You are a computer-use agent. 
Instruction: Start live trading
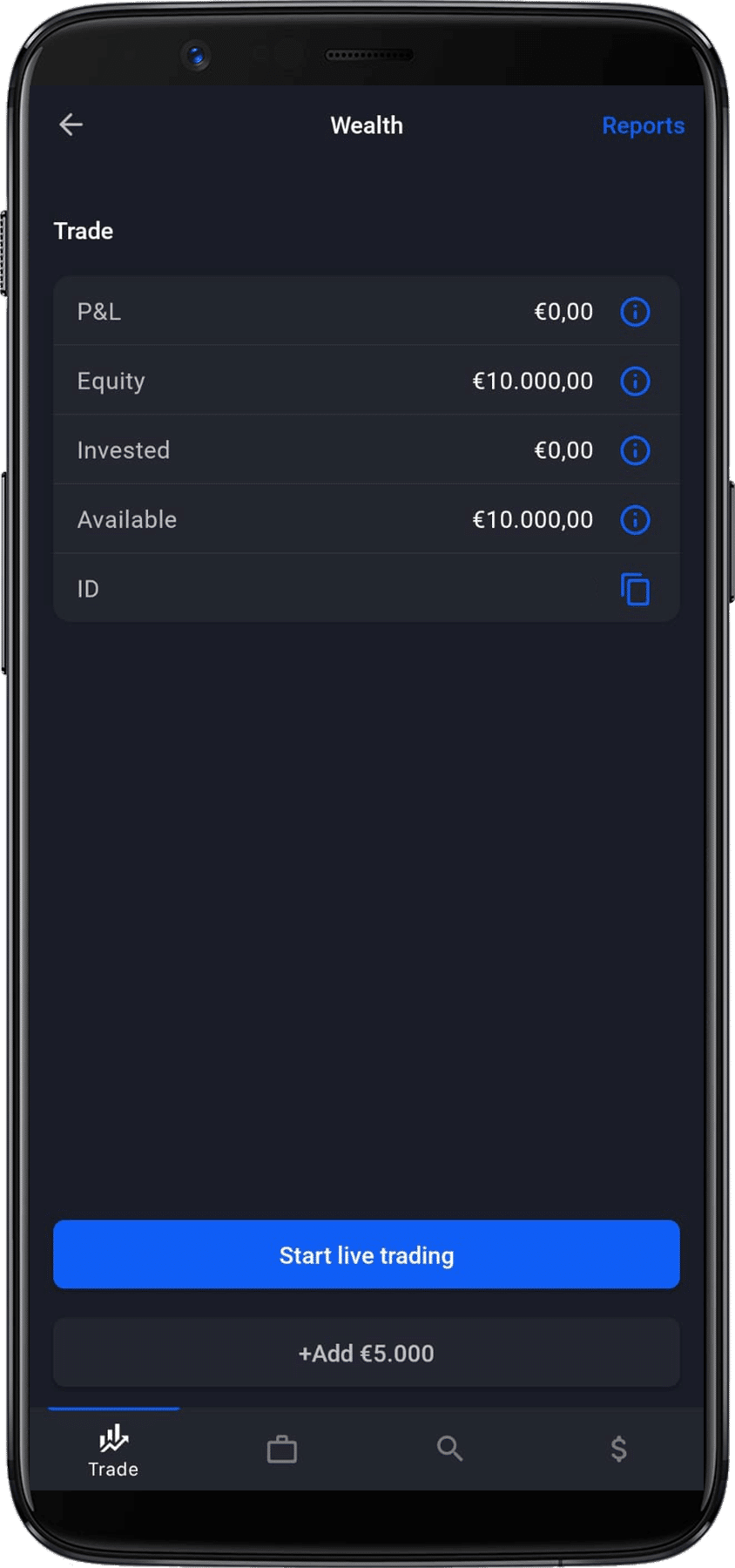click(x=367, y=1254)
